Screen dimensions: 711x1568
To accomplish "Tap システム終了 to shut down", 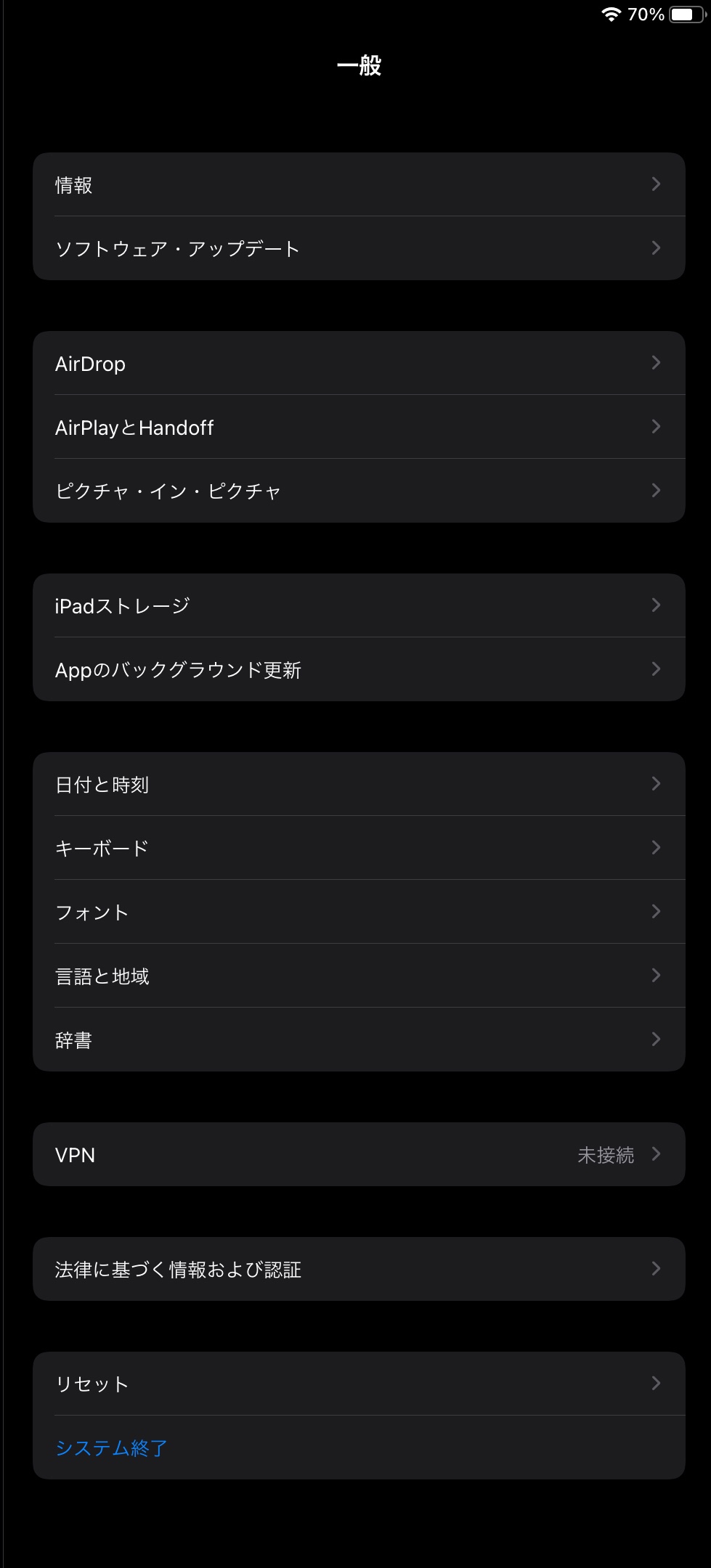I will click(x=112, y=1448).
